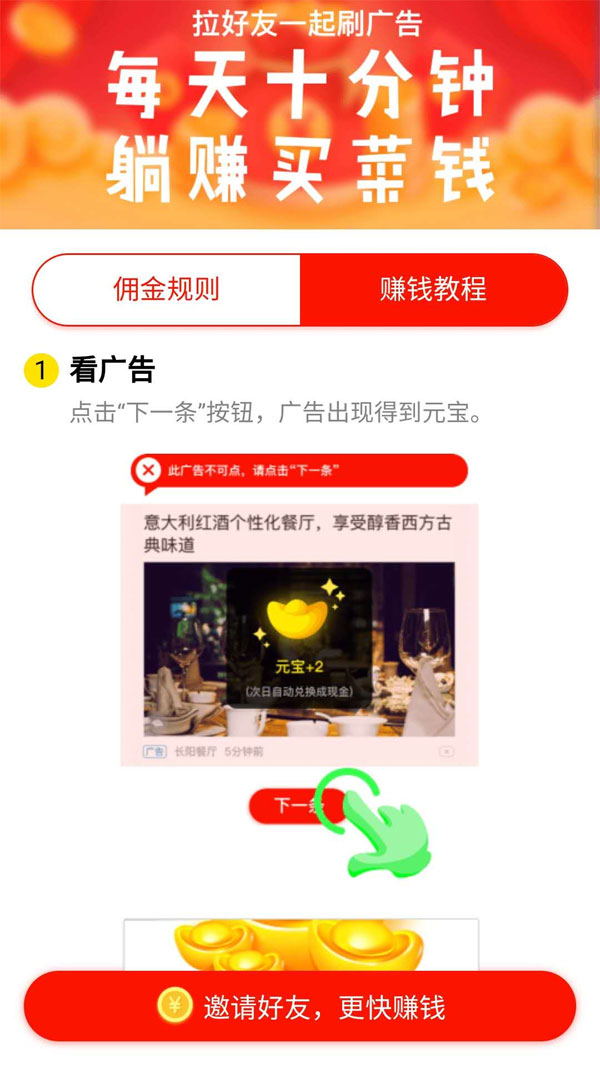
Task: Switch to the 佣金规则 tab
Action: click(166, 290)
